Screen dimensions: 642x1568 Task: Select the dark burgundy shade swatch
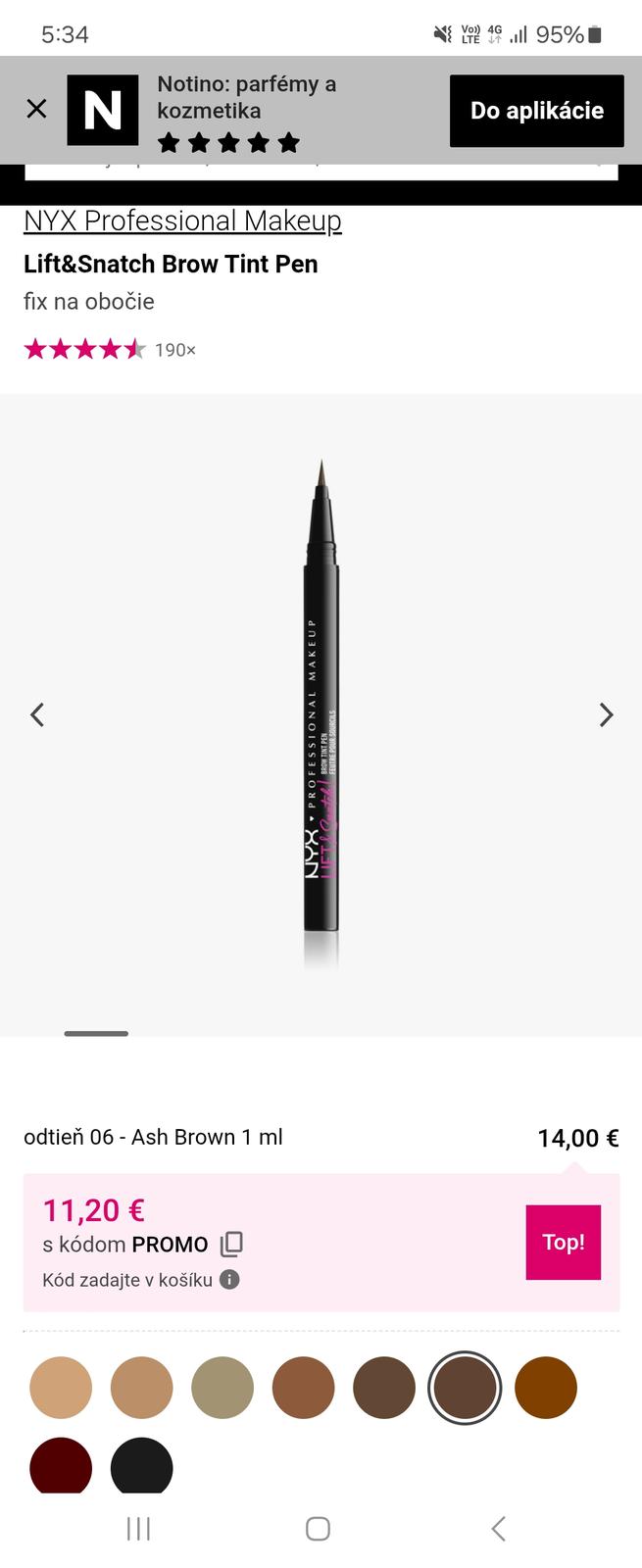(x=61, y=1466)
